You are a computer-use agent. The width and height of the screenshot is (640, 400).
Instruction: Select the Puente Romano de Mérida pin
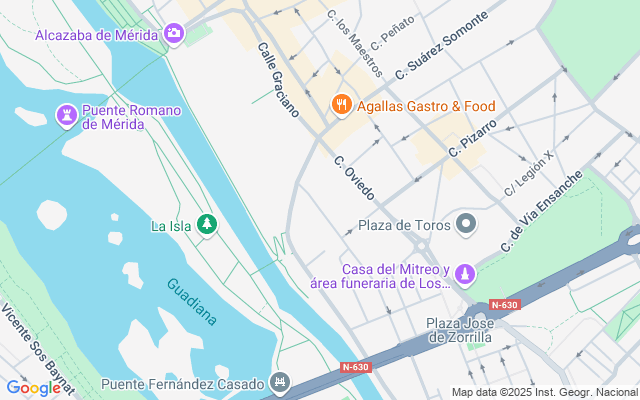coord(67,116)
